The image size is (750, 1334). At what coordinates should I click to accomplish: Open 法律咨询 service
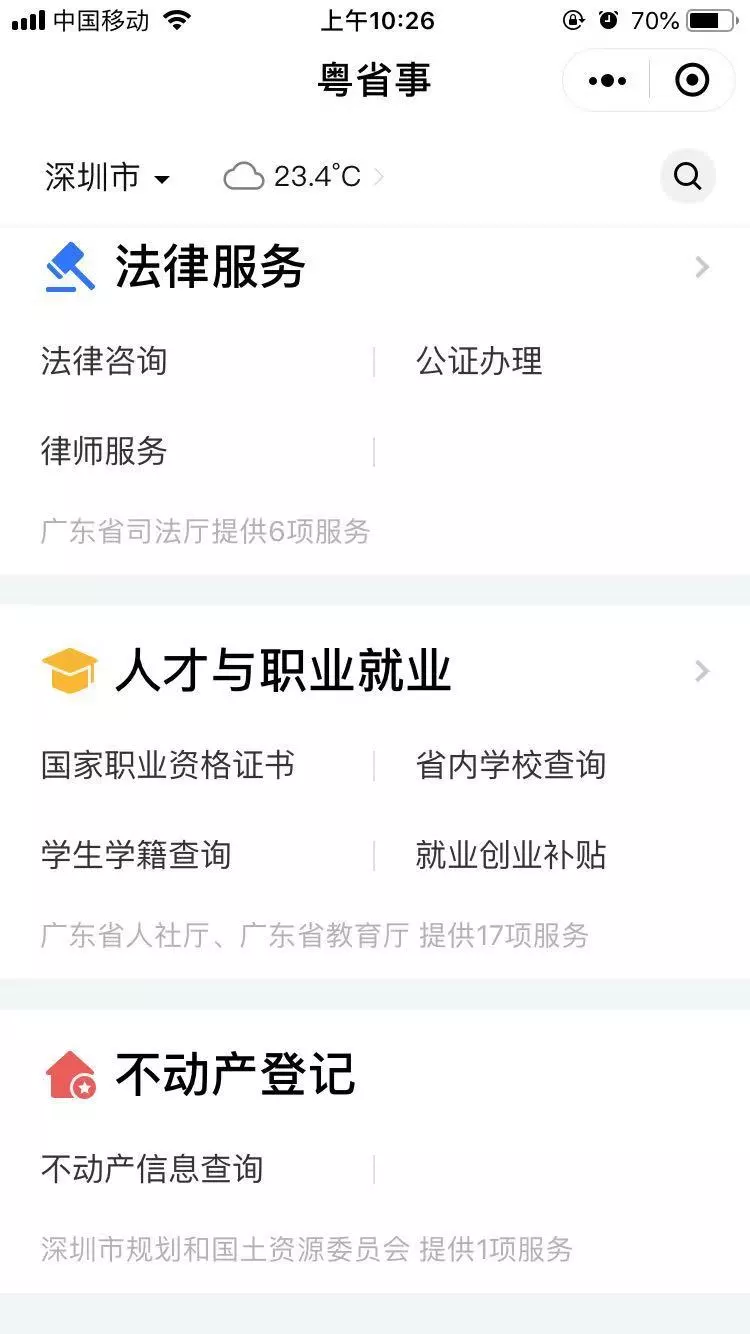point(104,361)
